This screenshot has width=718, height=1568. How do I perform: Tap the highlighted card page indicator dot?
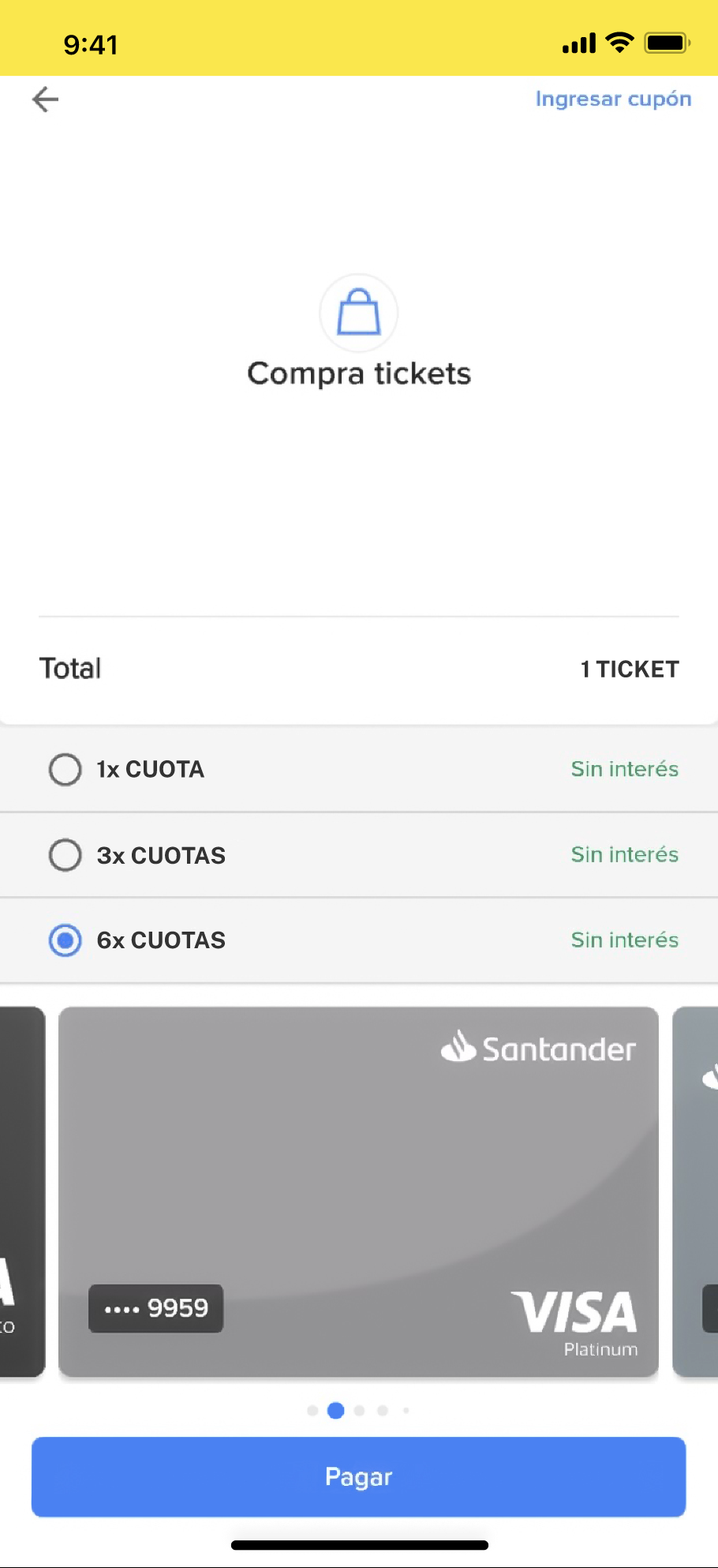coord(335,1410)
